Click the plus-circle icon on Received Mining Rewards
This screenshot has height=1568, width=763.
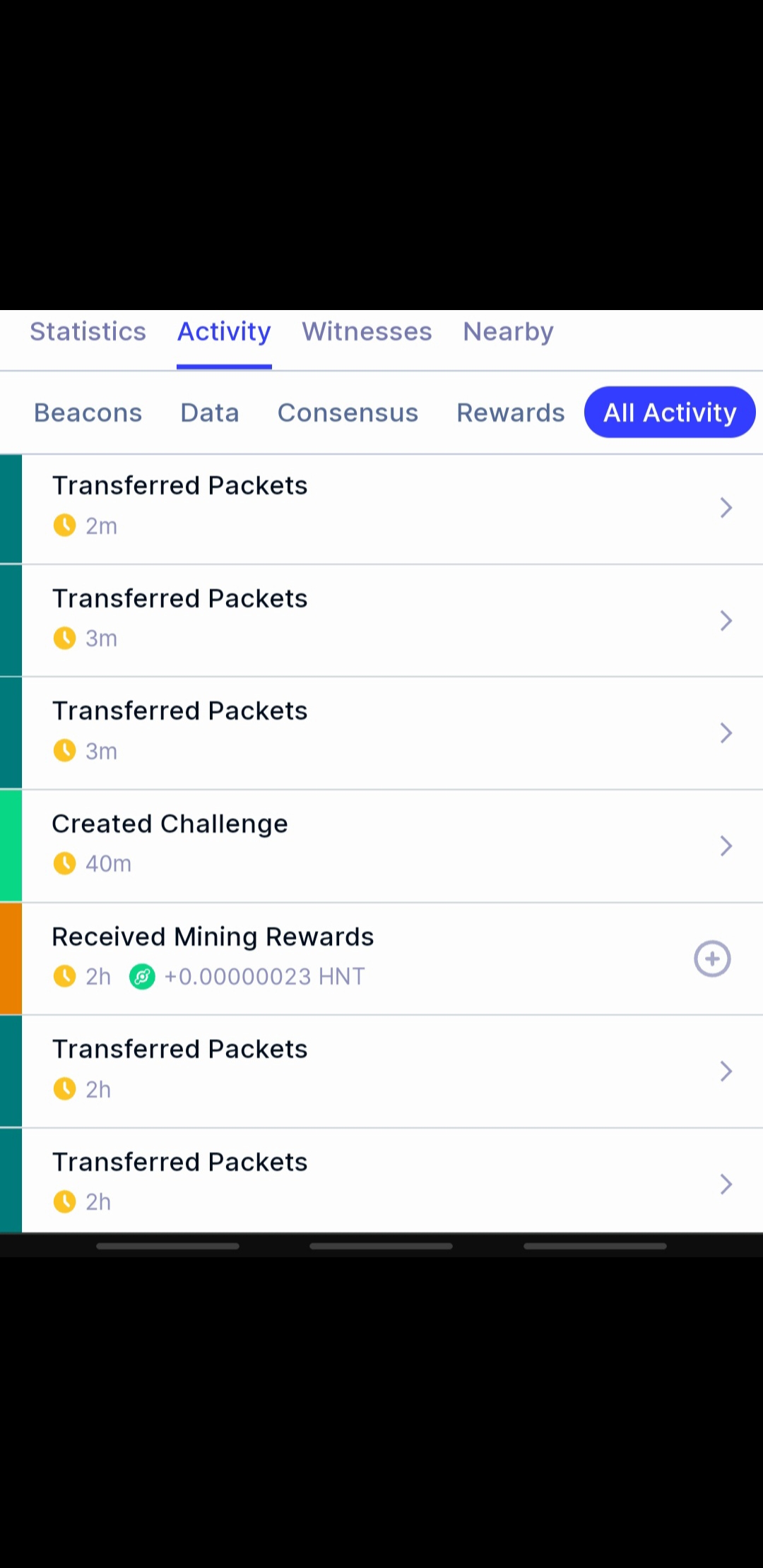click(x=712, y=958)
